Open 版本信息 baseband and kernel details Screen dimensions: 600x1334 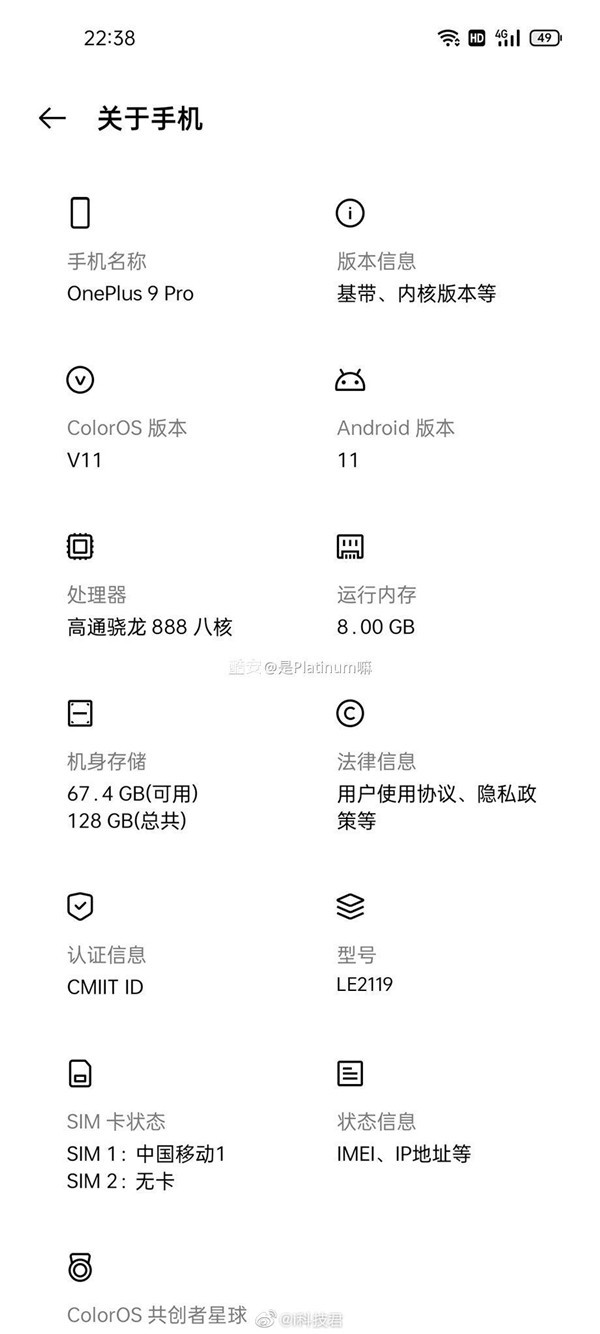coord(416,278)
